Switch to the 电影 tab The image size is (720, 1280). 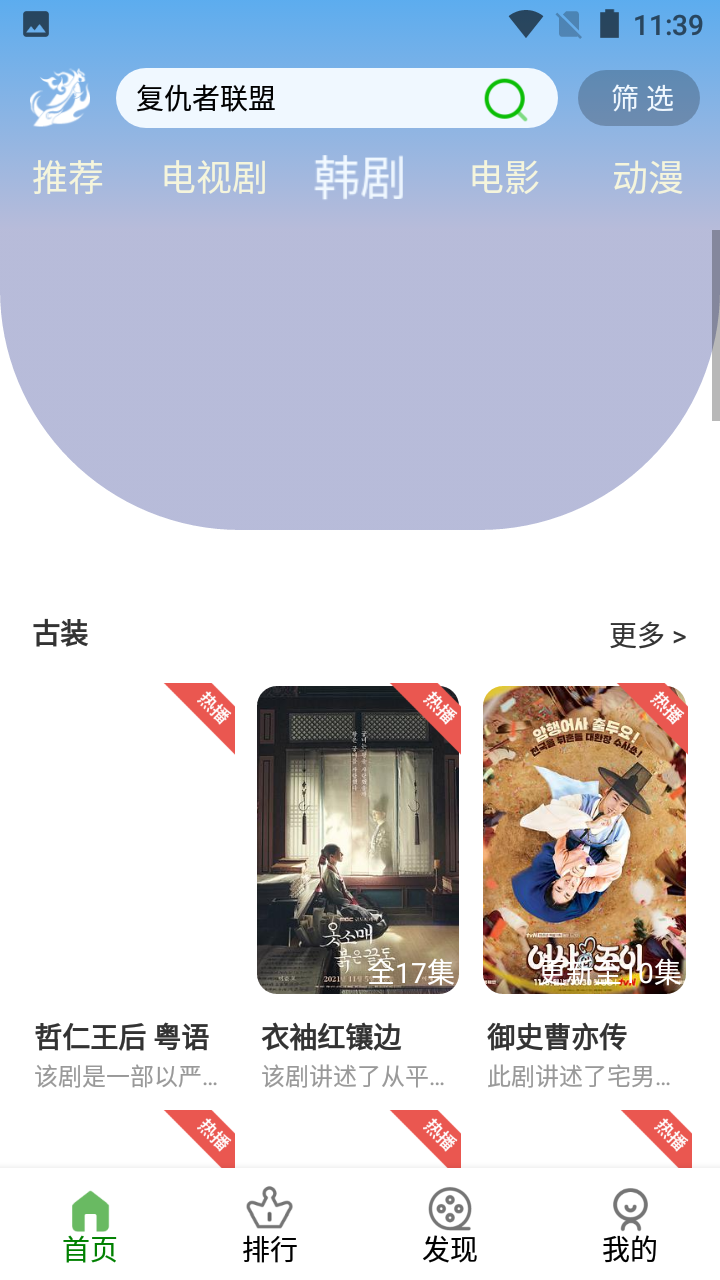click(x=505, y=178)
